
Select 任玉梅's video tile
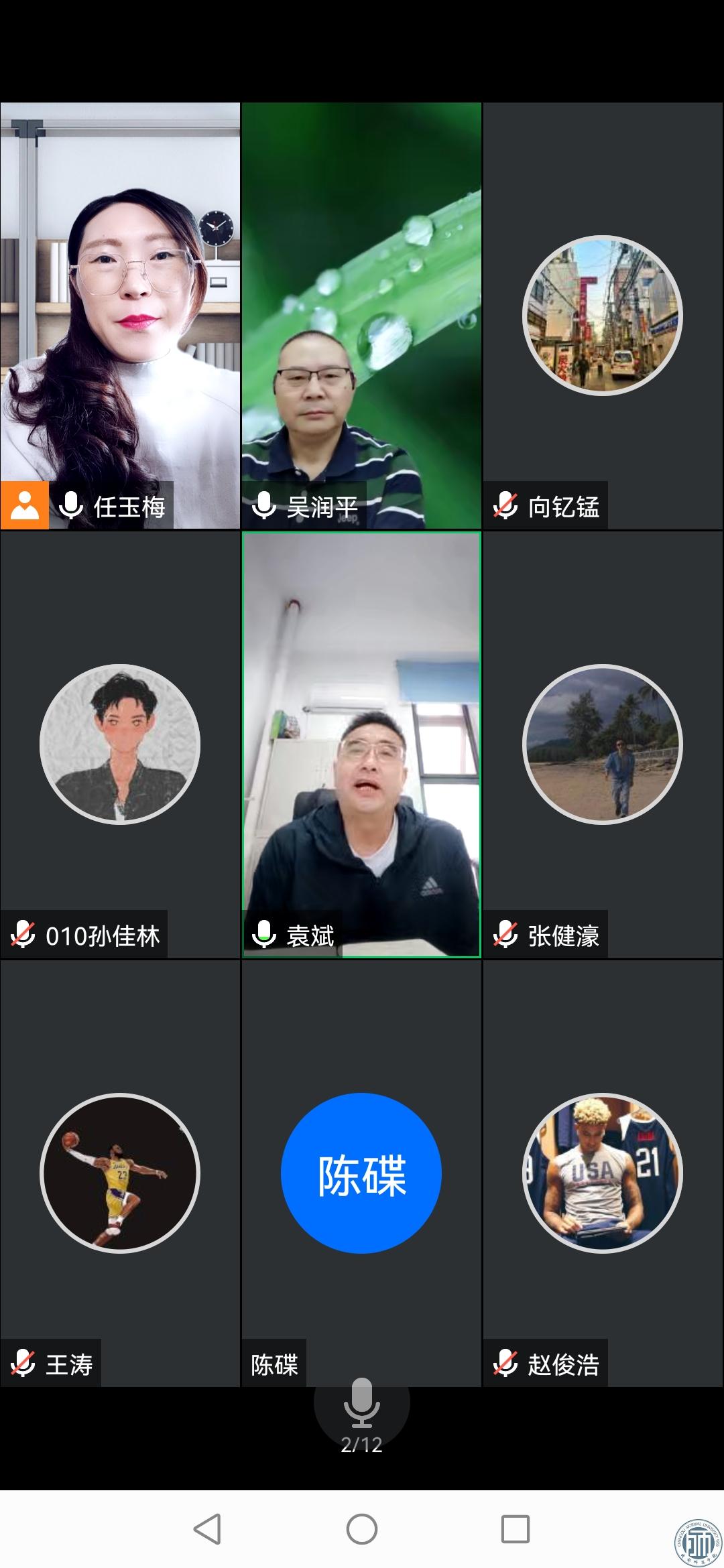pos(121,315)
